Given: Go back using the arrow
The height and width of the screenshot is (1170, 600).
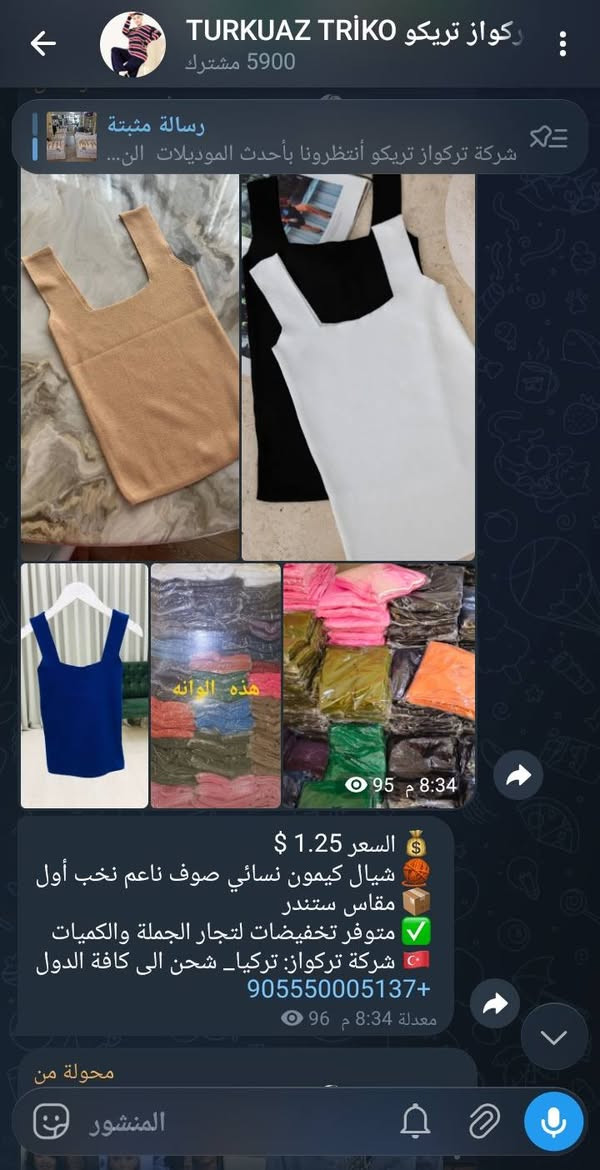Looking at the screenshot, I should pyautogui.click(x=42, y=43).
